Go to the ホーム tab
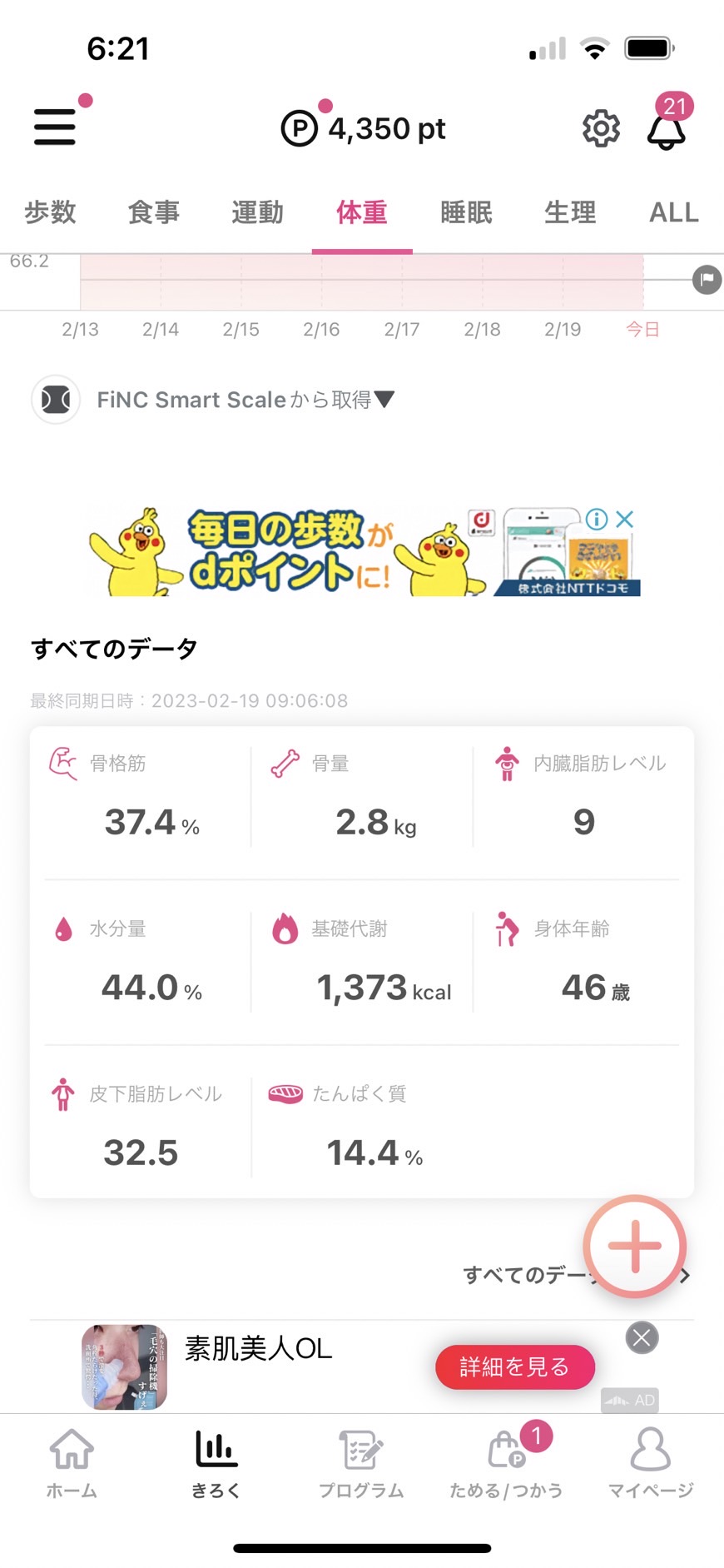 coord(72,1463)
